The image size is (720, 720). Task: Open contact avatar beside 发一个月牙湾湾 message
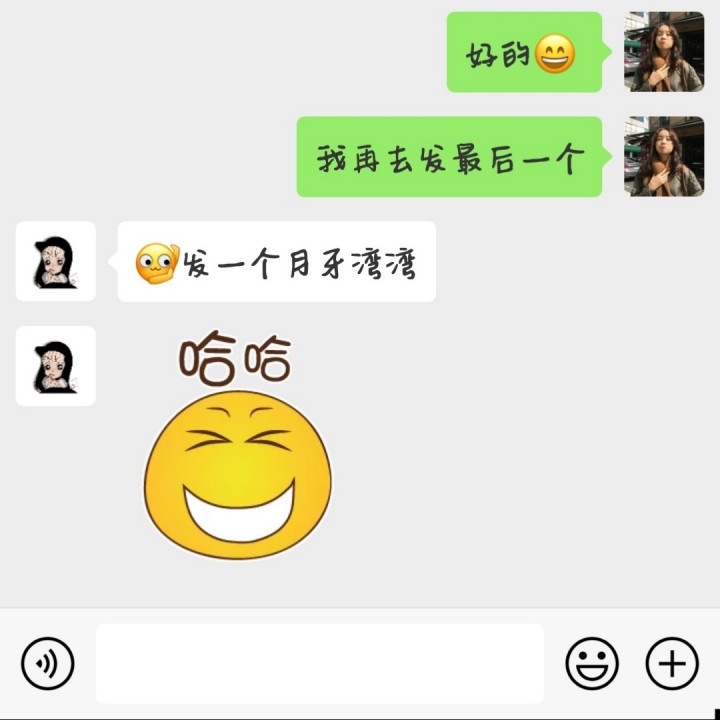click(56, 262)
